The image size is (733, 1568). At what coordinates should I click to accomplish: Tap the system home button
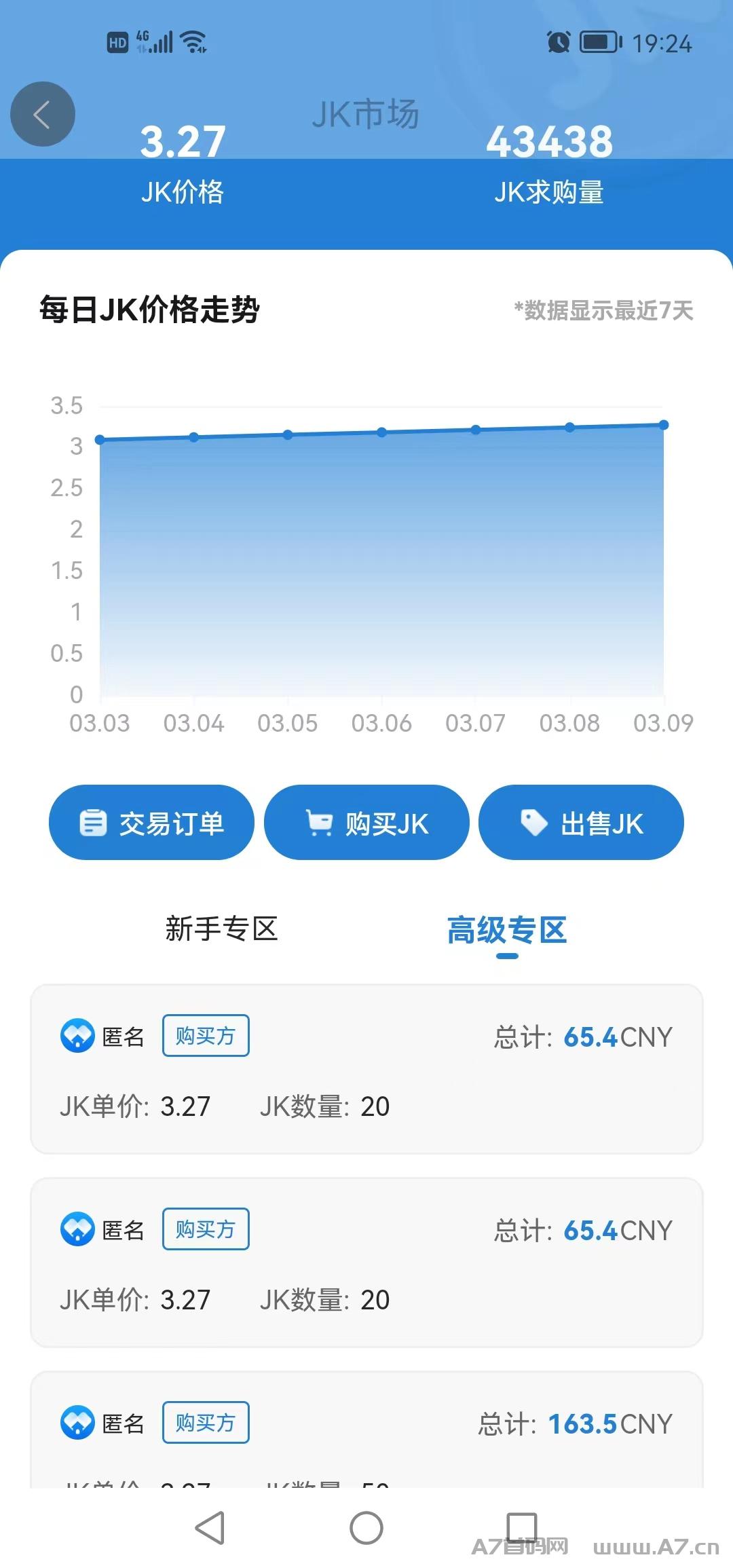pyautogui.click(x=366, y=1528)
